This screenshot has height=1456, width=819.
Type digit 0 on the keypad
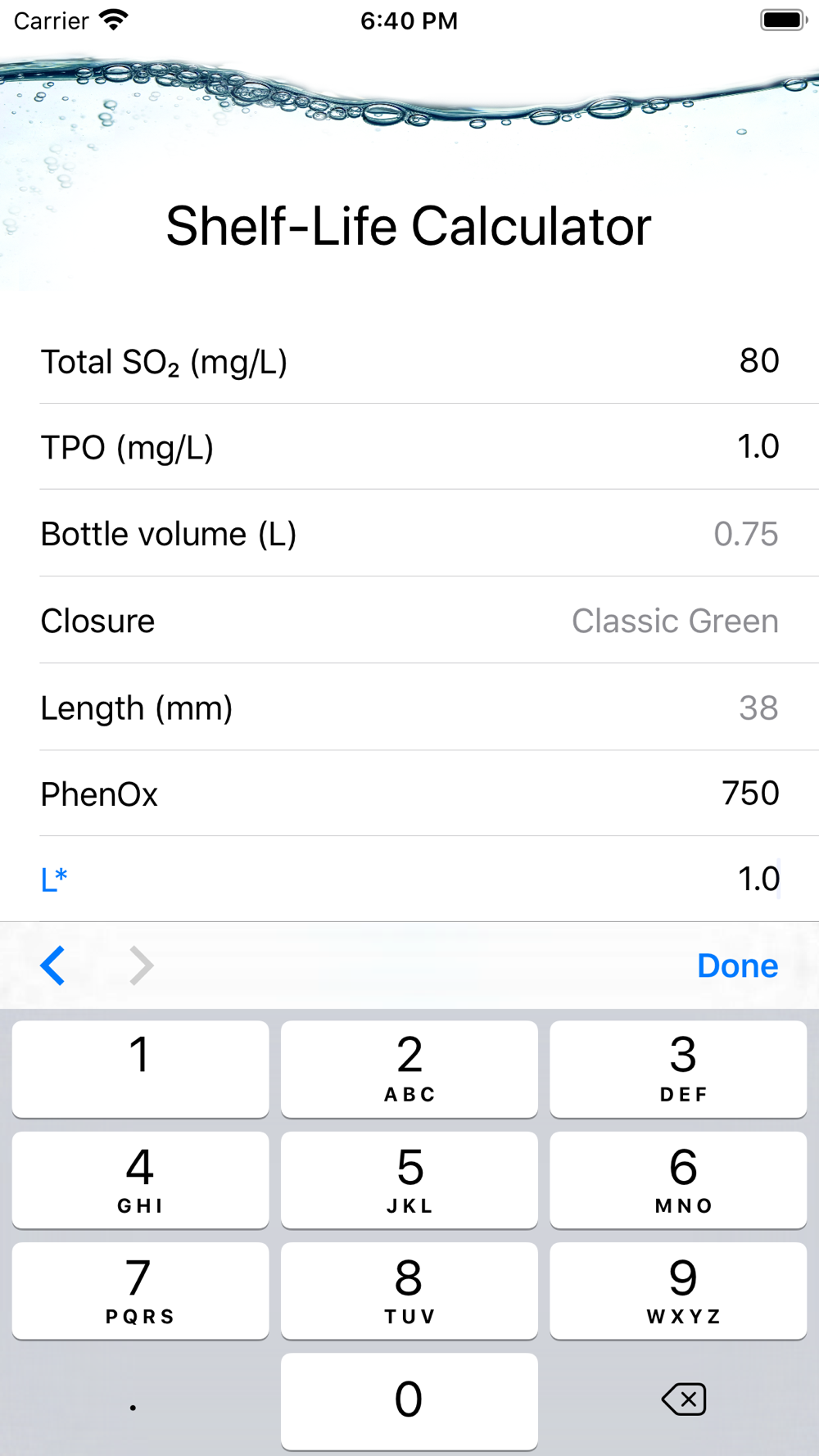coord(409,1401)
